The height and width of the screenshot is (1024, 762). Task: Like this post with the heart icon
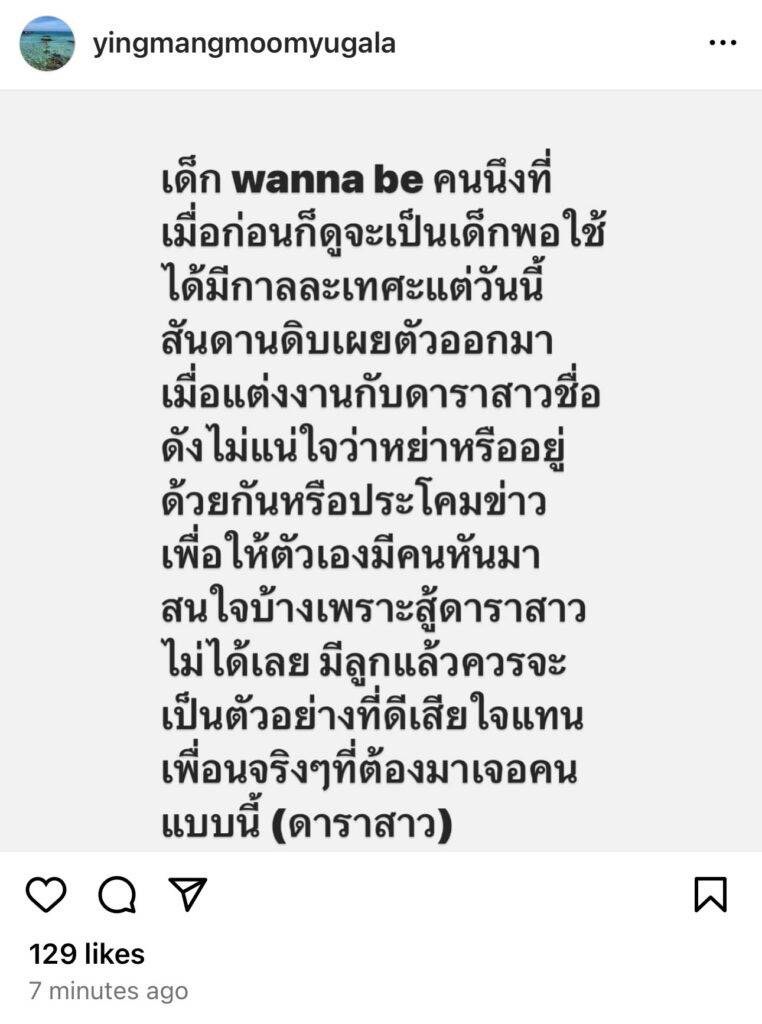tap(46, 894)
